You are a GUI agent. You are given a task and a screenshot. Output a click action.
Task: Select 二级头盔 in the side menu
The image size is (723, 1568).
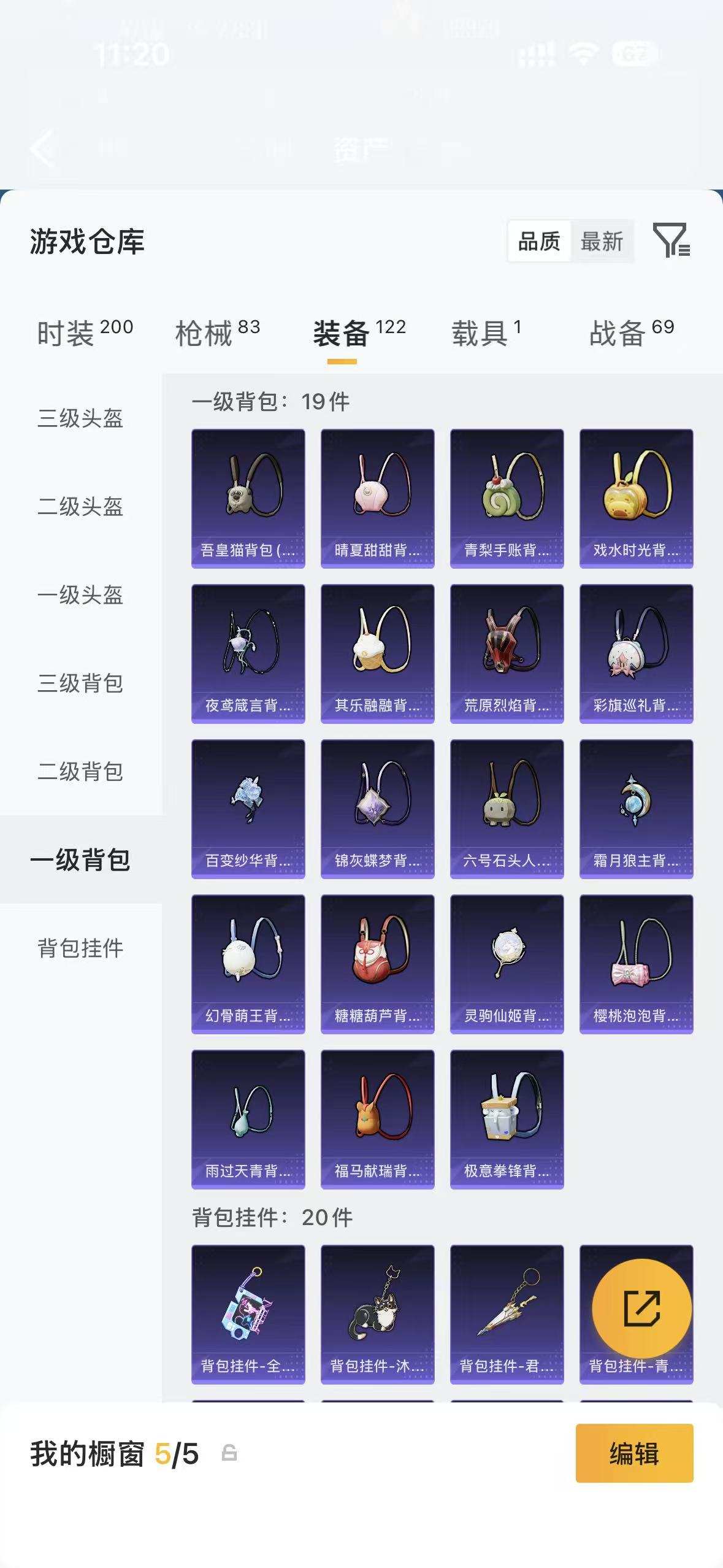coord(80,507)
